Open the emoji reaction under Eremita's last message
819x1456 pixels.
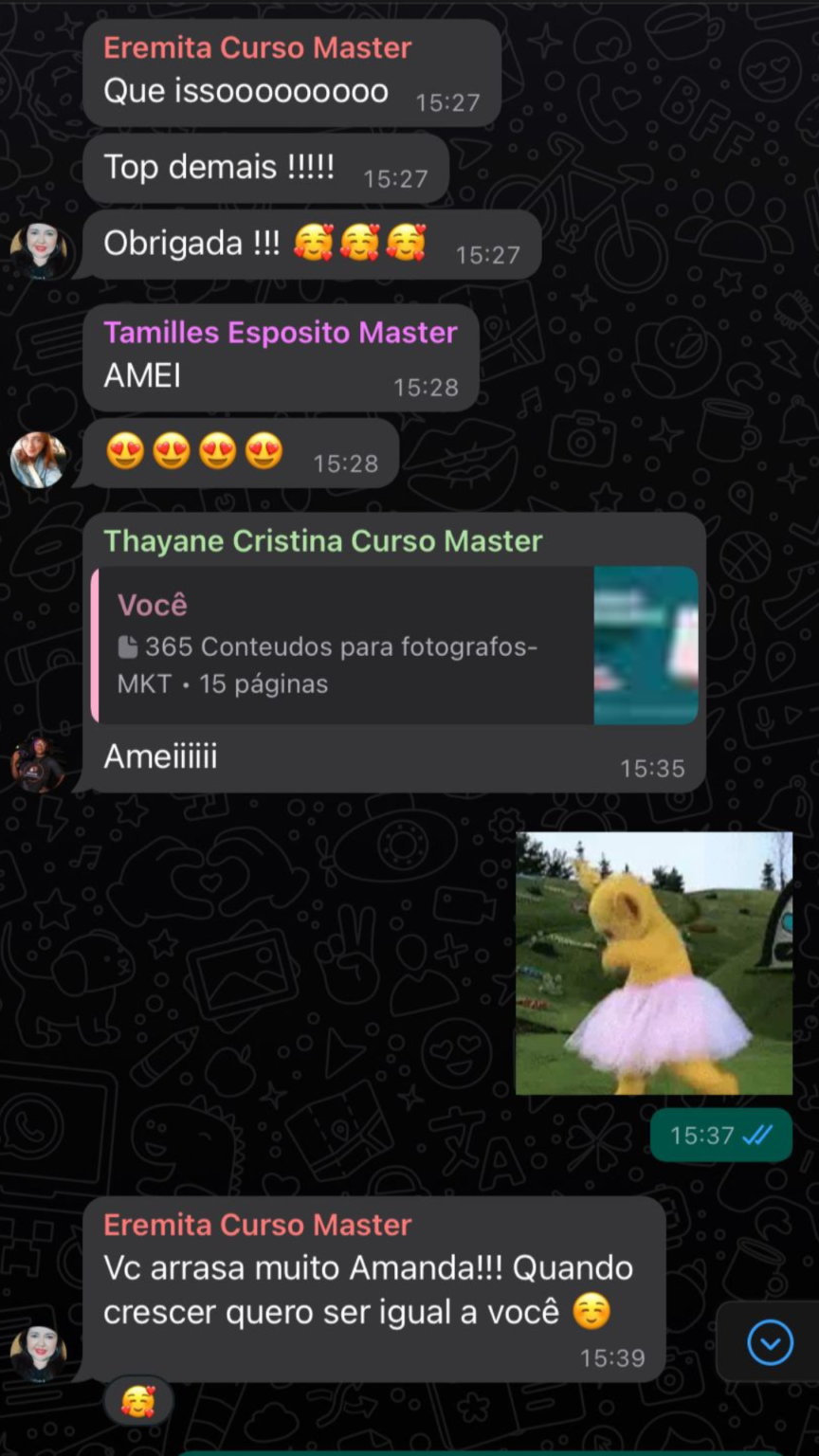(138, 1401)
